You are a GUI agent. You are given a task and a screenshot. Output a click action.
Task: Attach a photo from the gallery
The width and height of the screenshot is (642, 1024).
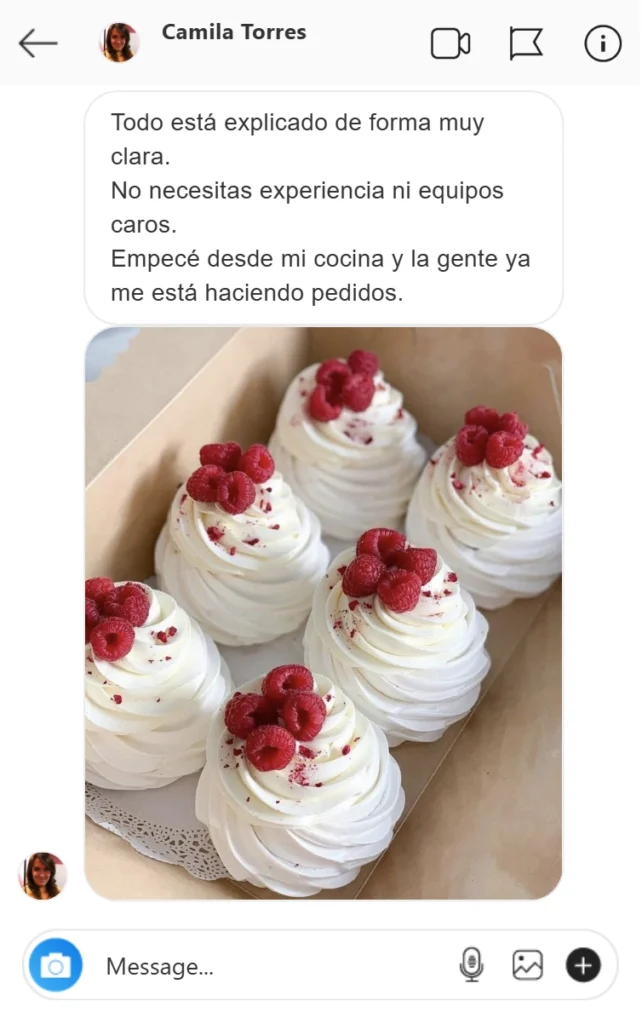(x=527, y=965)
